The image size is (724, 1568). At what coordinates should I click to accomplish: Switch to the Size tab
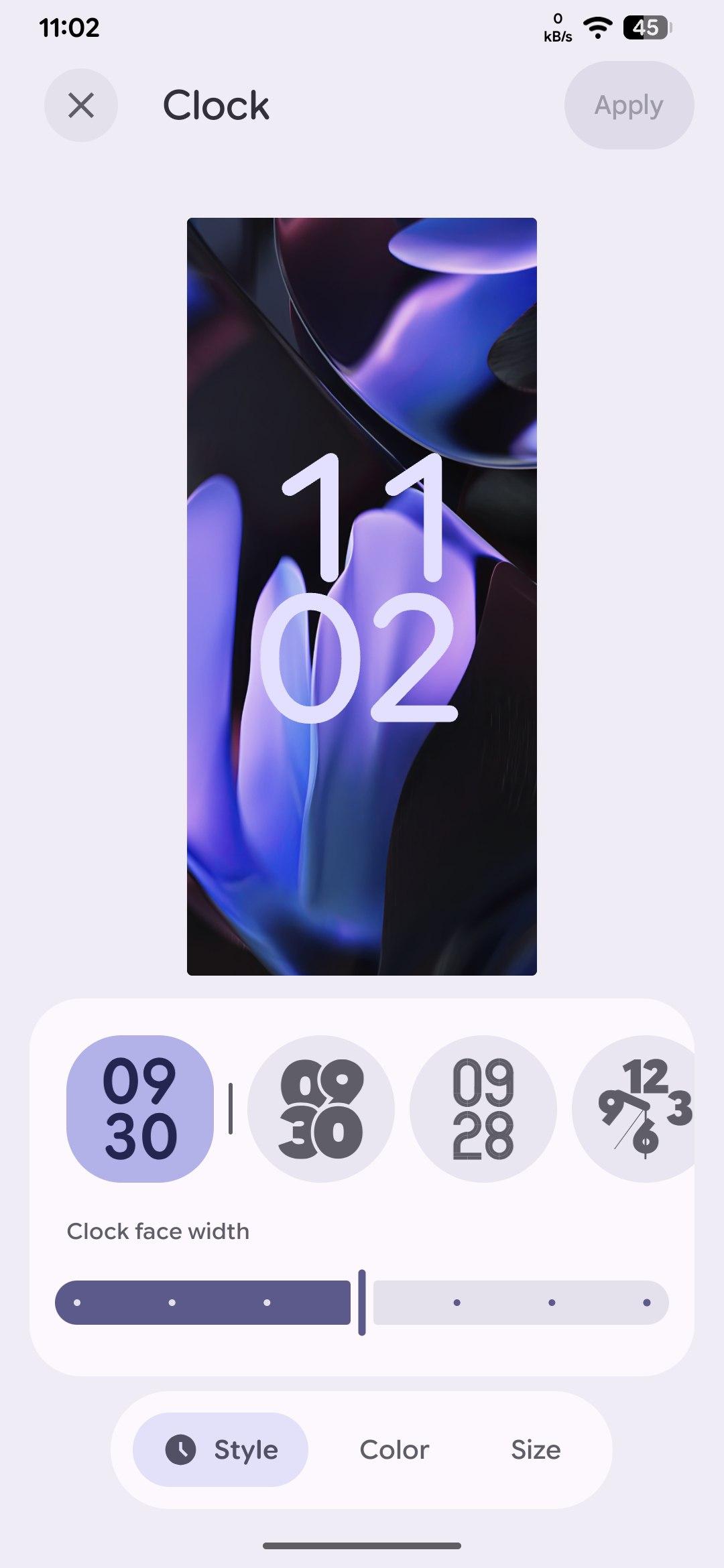536,1449
